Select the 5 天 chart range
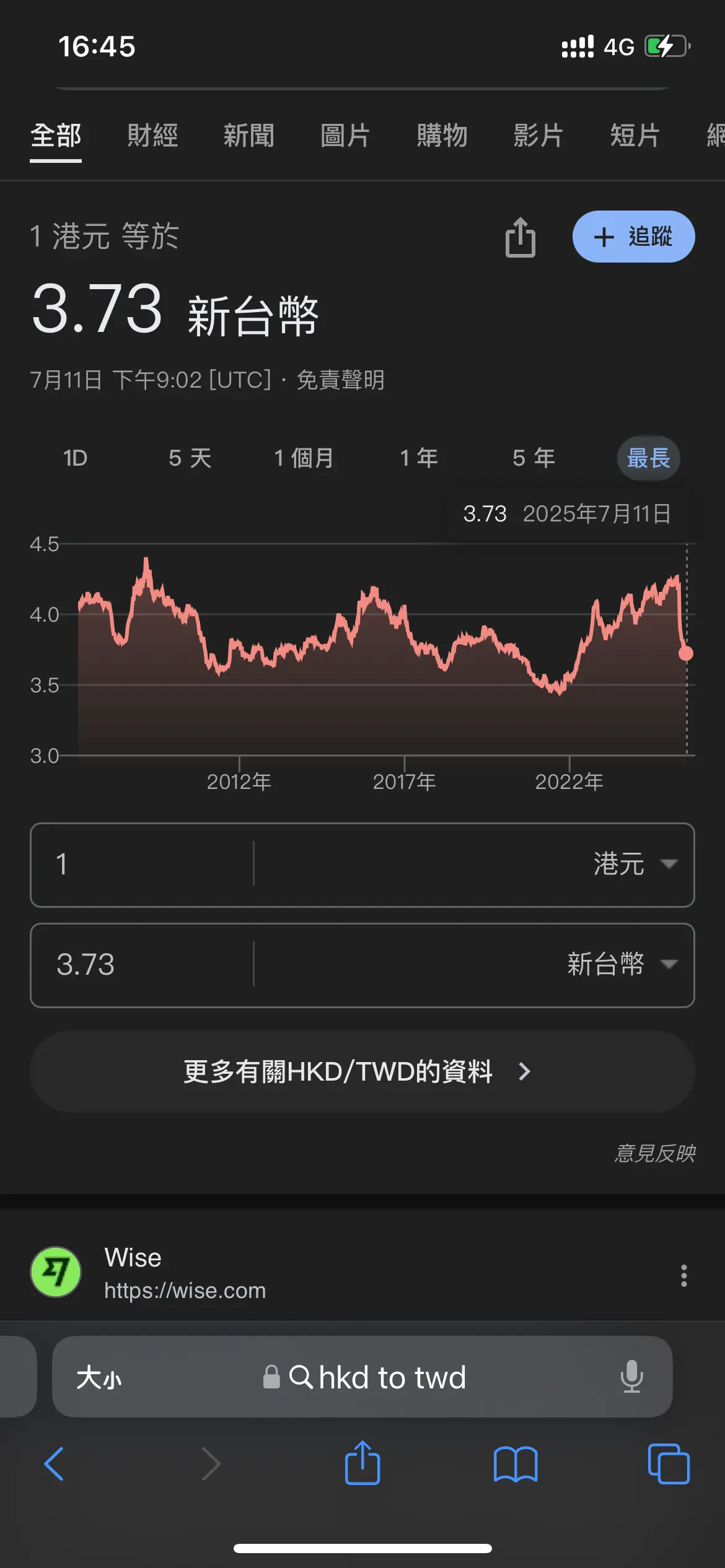 point(190,458)
